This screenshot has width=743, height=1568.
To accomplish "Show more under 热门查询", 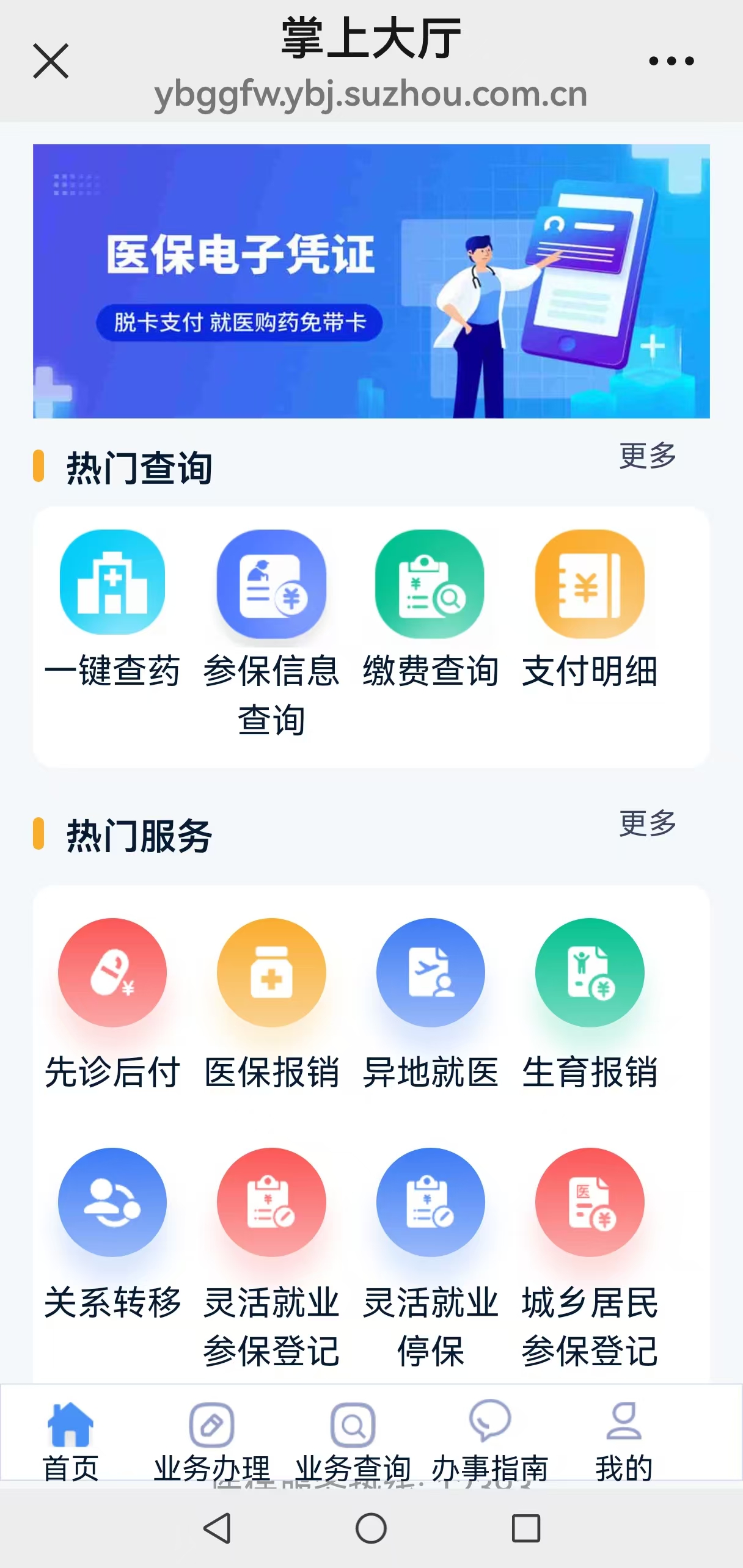I will click(647, 456).
